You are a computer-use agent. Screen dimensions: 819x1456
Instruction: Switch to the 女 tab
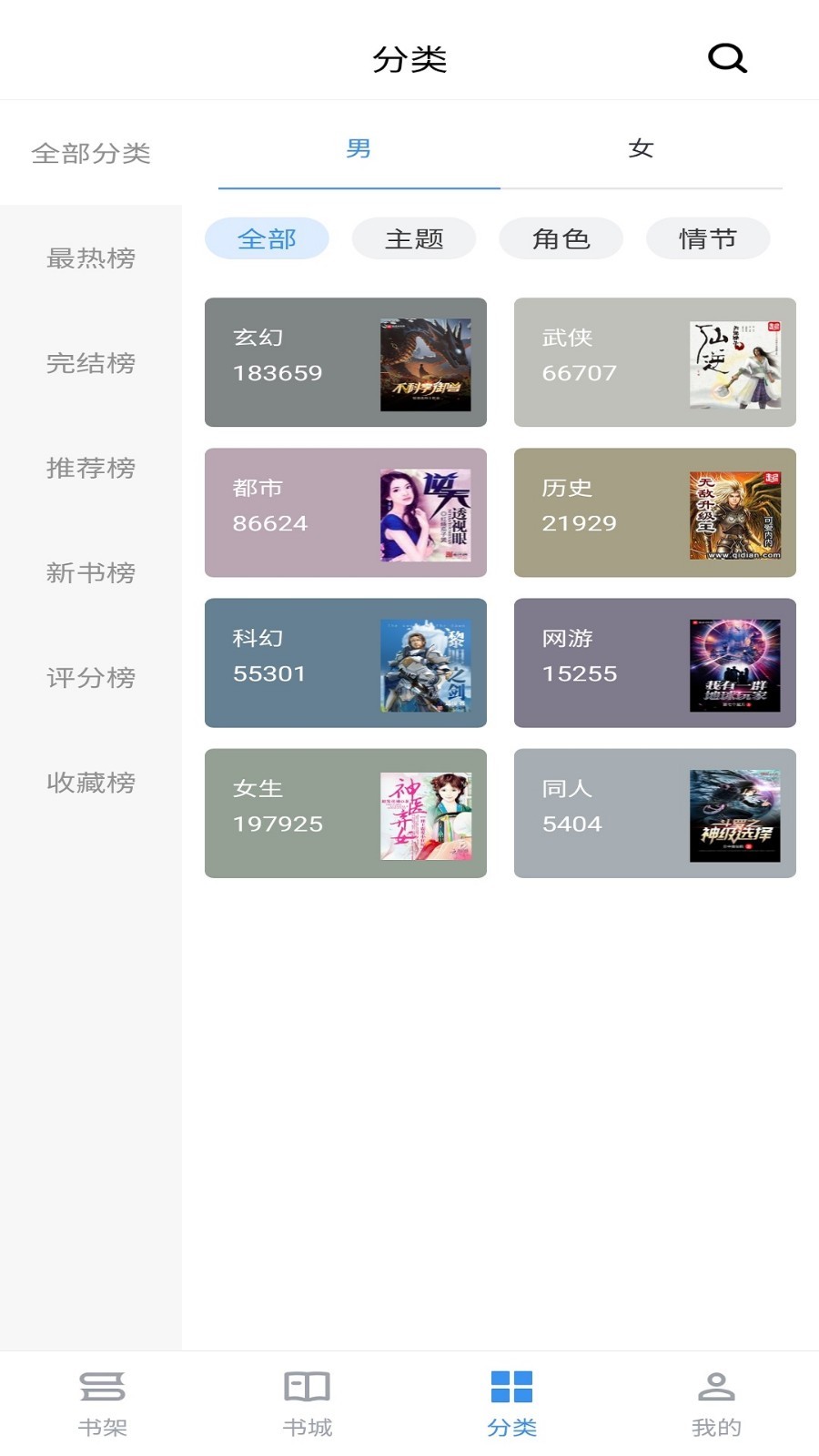(x=641, y=149)
